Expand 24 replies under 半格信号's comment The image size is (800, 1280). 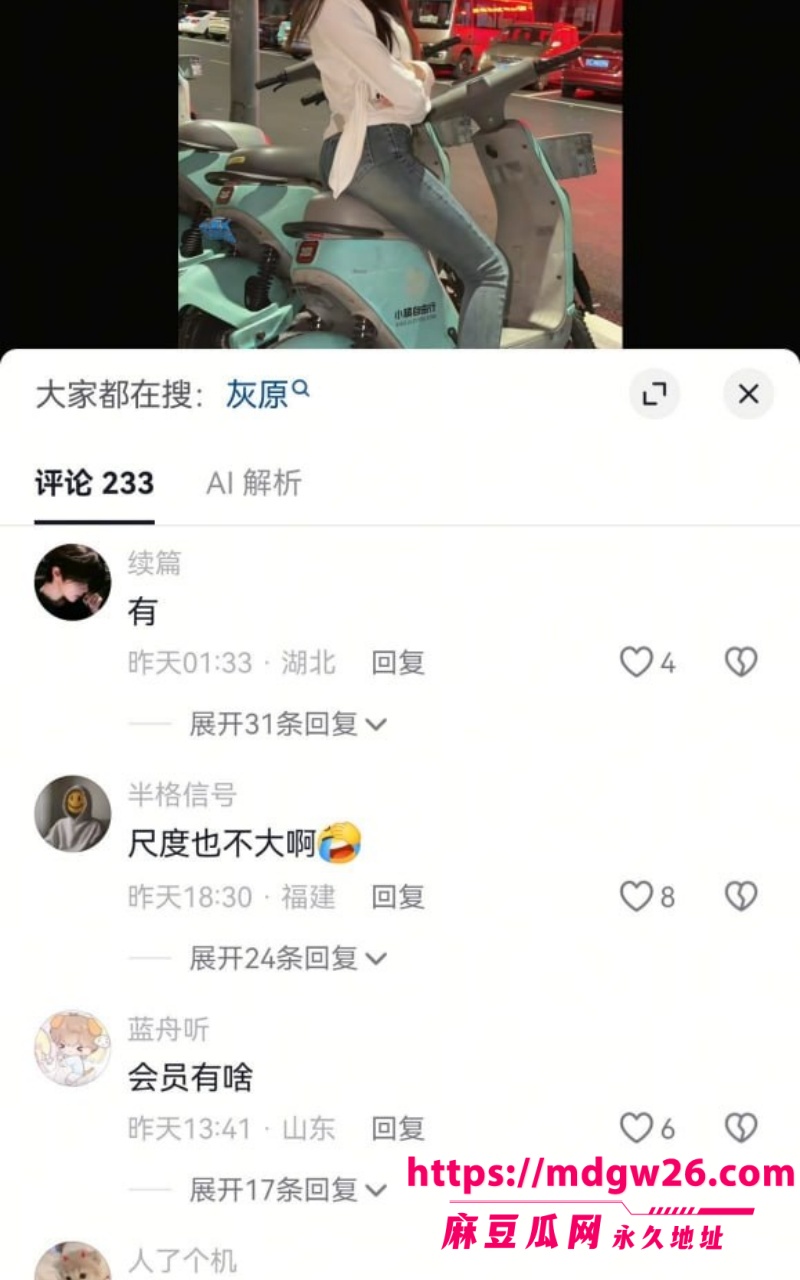[288, 958]
